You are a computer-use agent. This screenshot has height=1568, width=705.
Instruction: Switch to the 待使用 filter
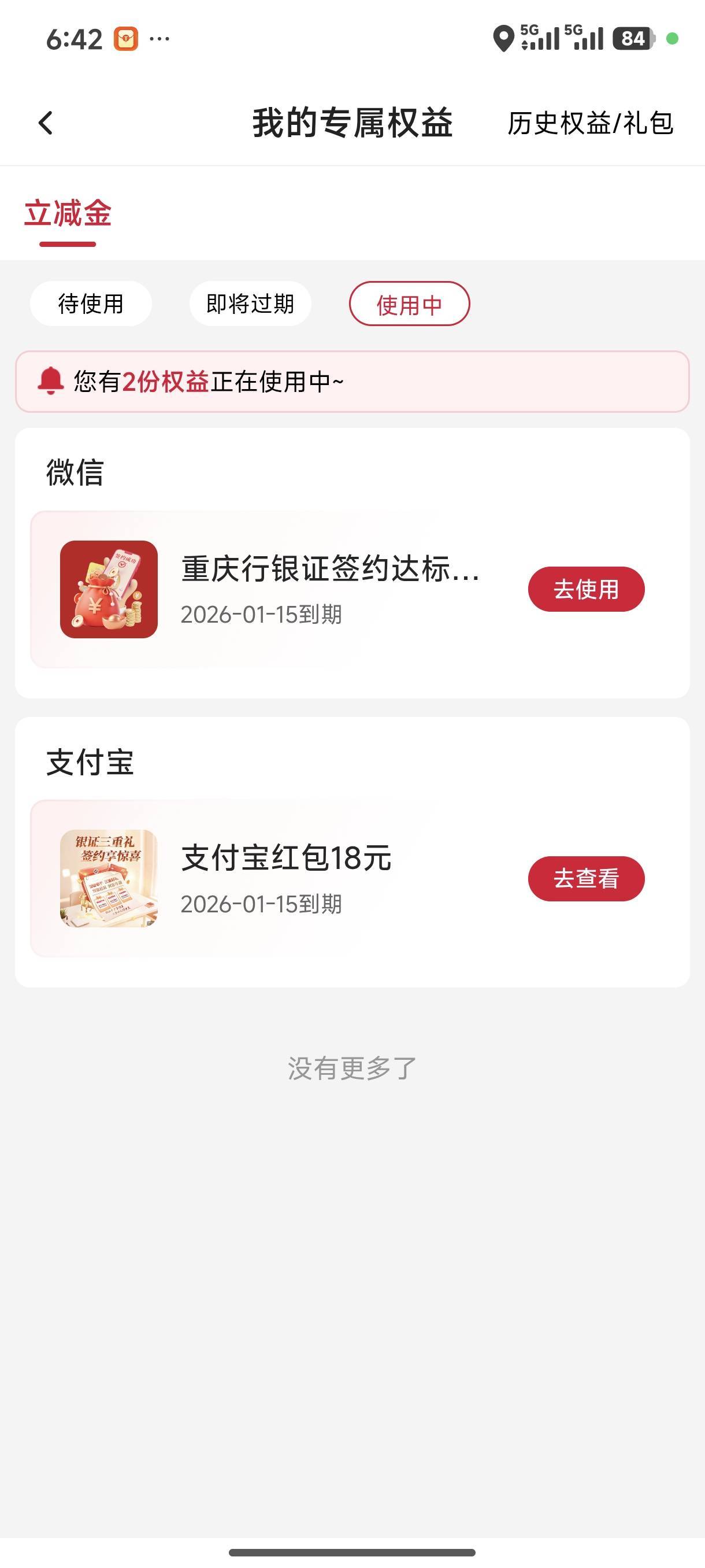tap(91, 304)
